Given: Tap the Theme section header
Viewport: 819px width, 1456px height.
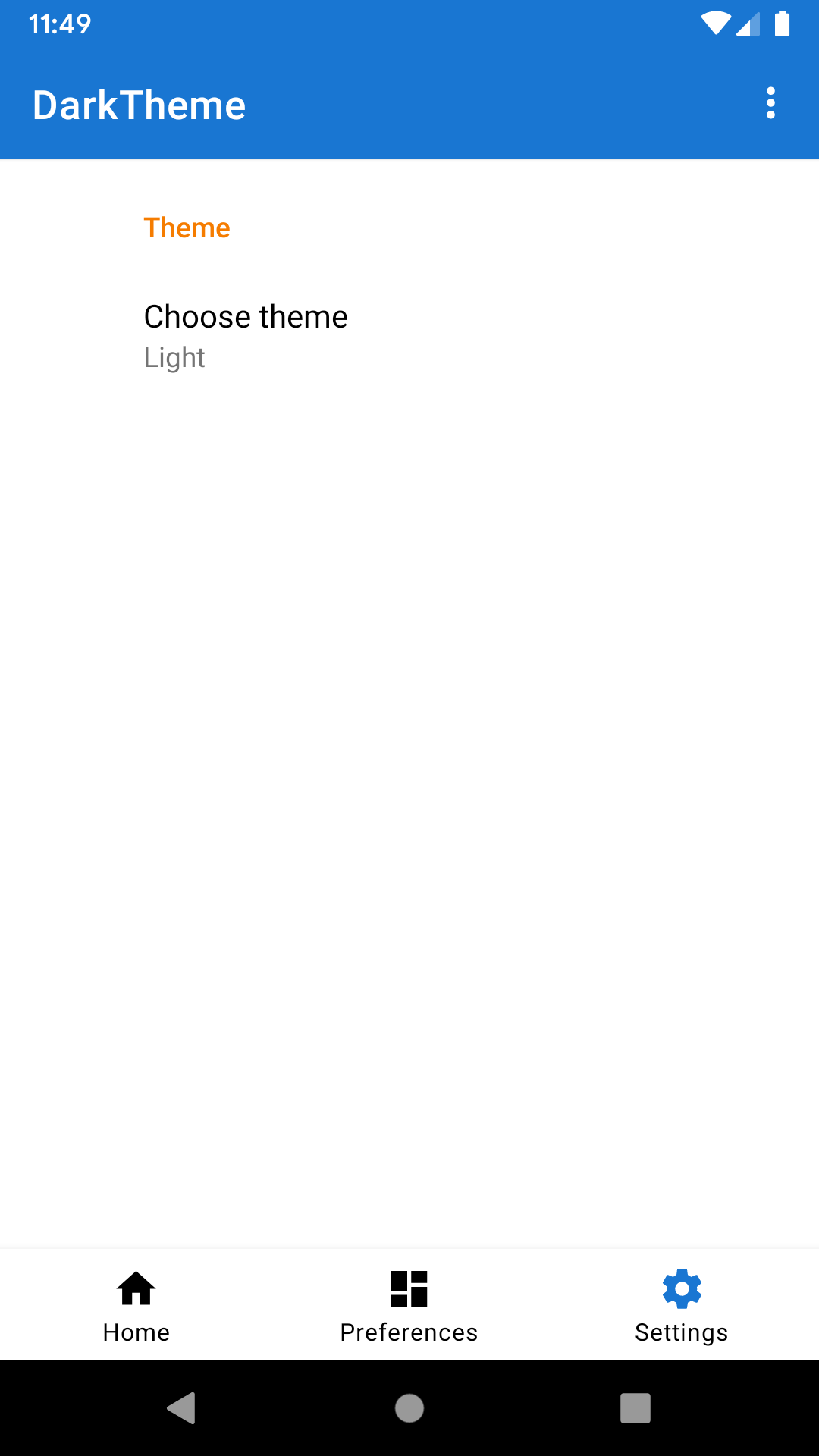Looking at the screenshot, I should tap(187, 227).
